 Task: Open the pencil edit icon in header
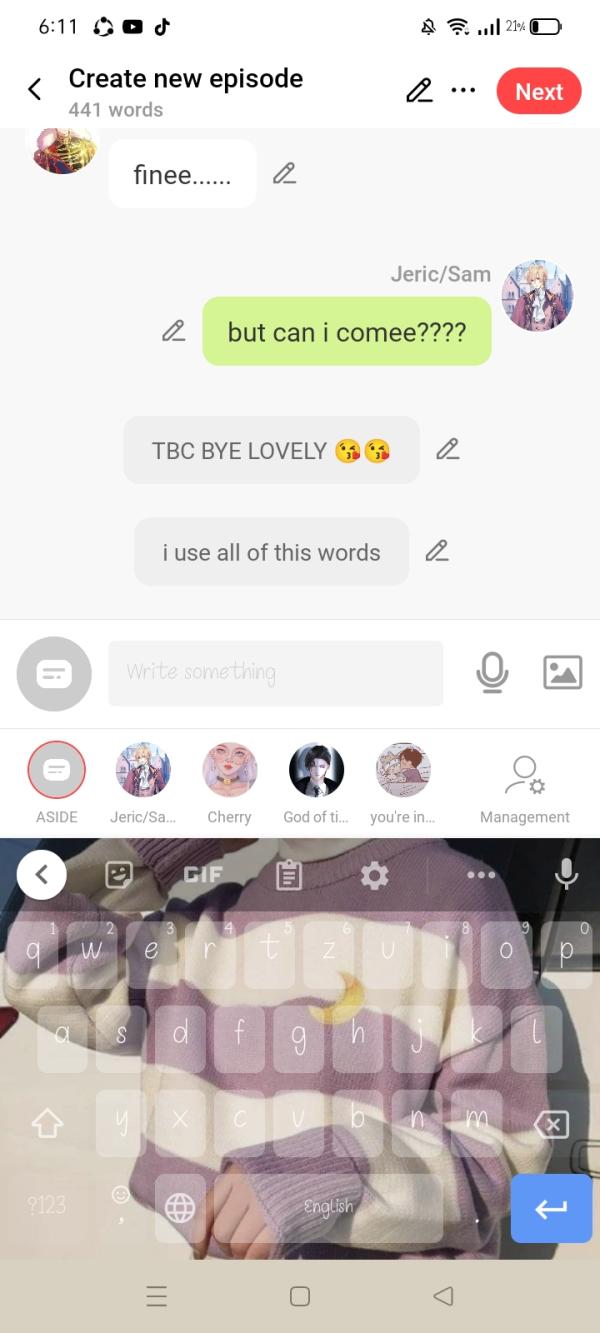click(420, 91)
